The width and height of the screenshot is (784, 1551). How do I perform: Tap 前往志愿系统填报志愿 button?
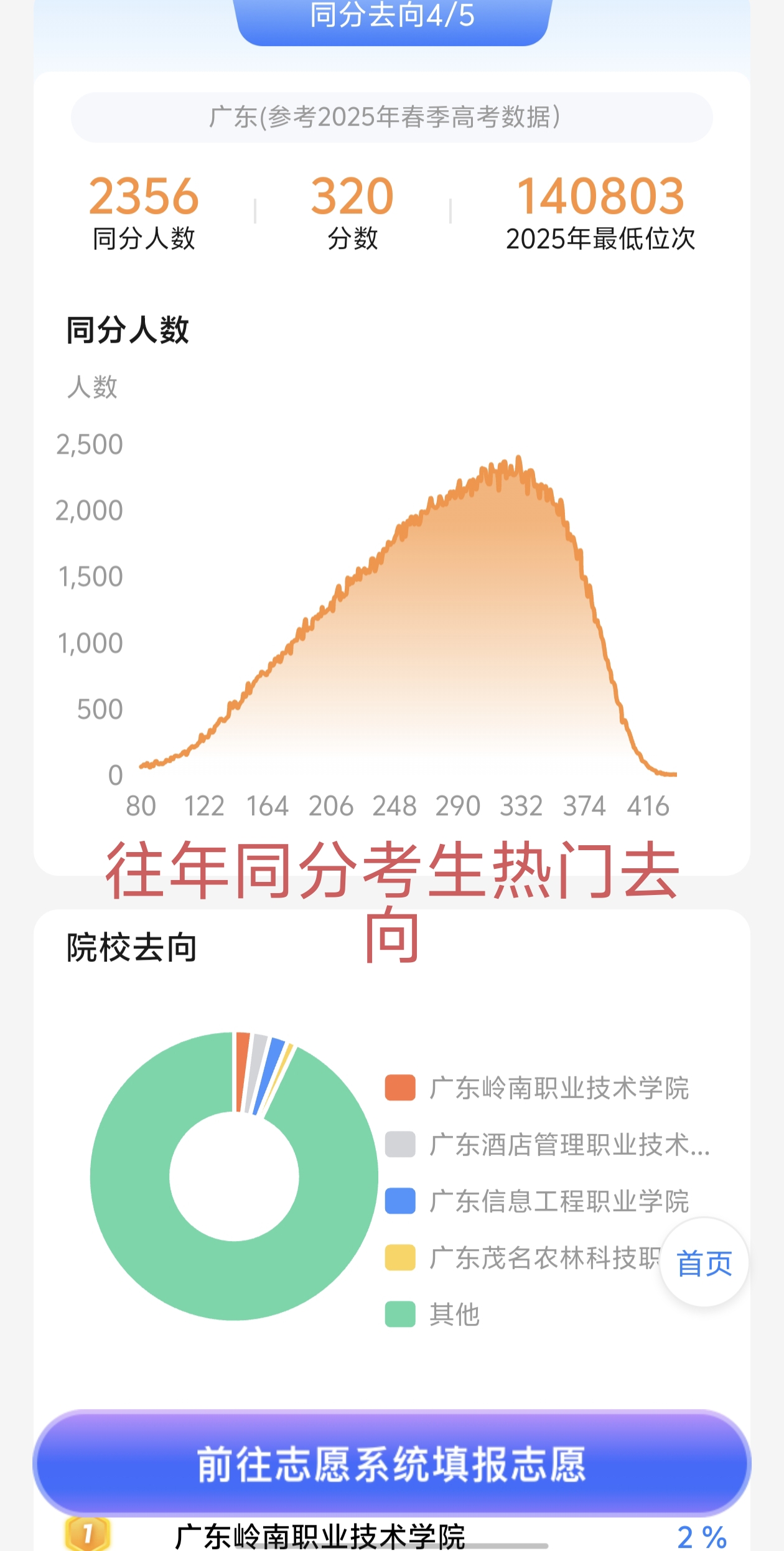[392, 1464]
